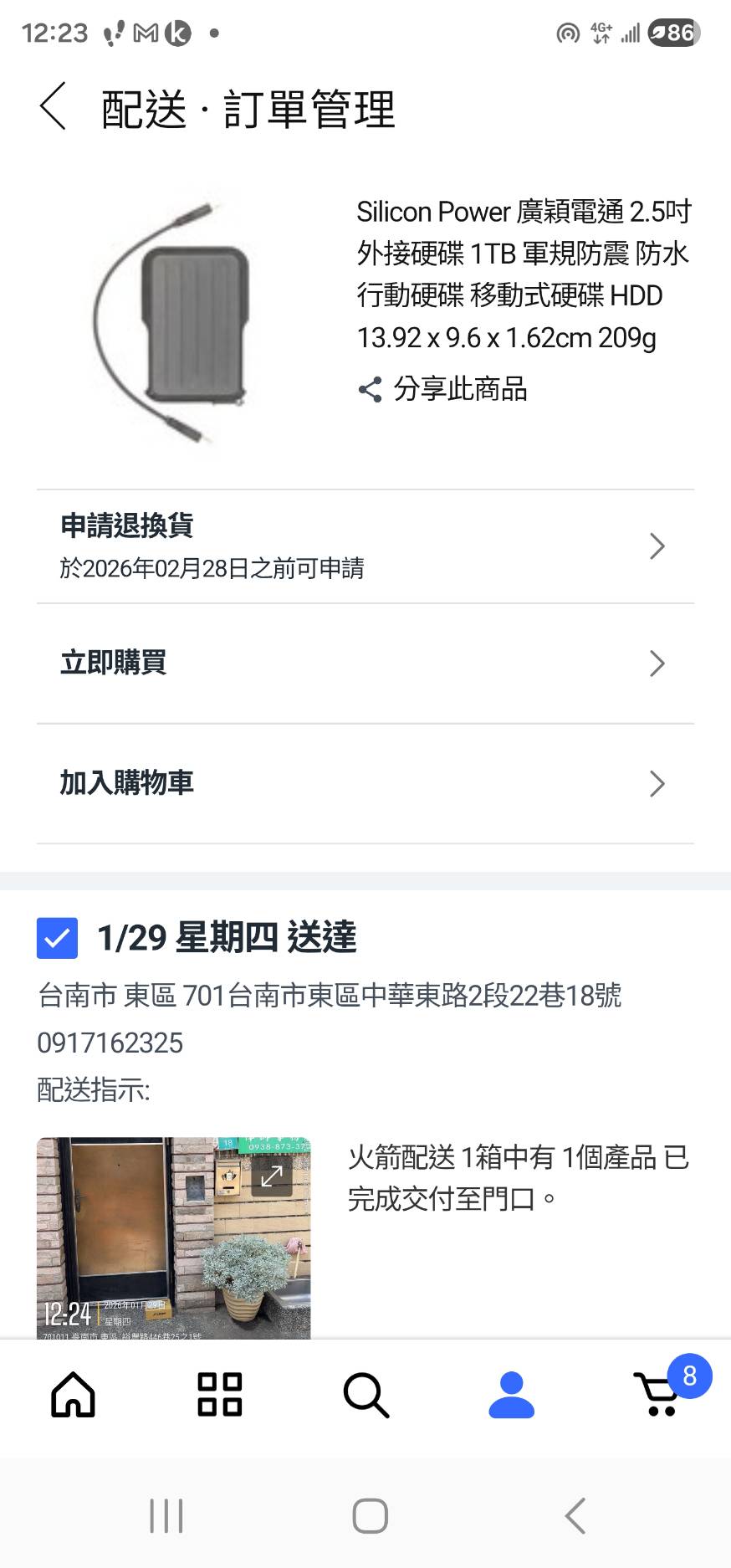
Task: Tap 加入購物車 to add to cart
Action: coord(365,783)
